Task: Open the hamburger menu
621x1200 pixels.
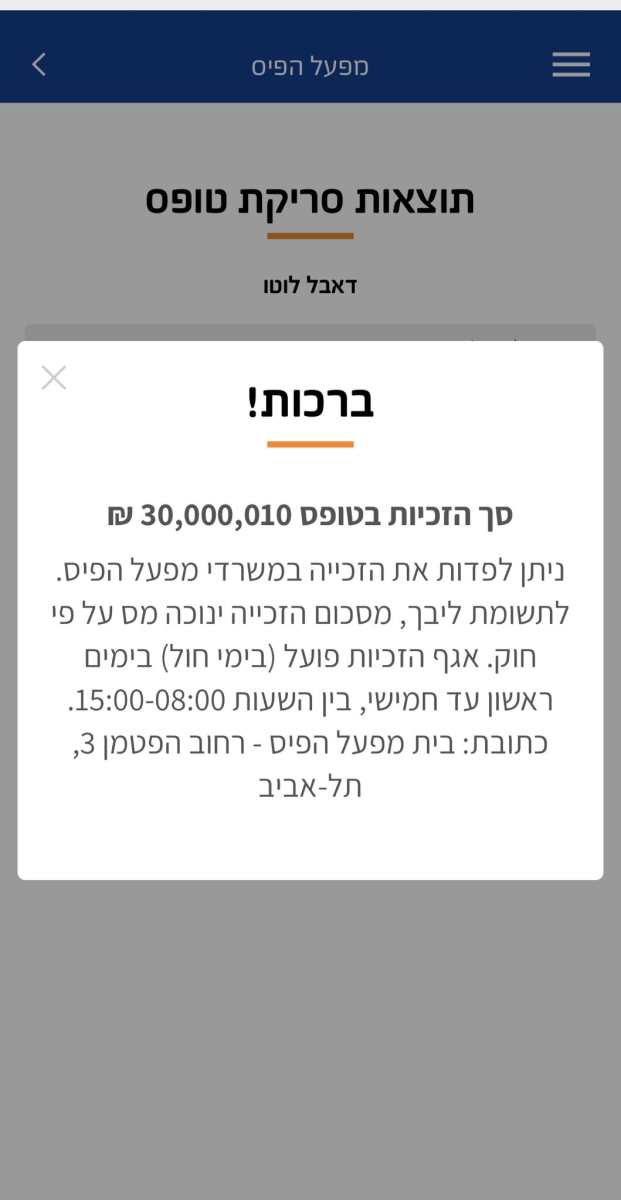Action: [571, 65]
